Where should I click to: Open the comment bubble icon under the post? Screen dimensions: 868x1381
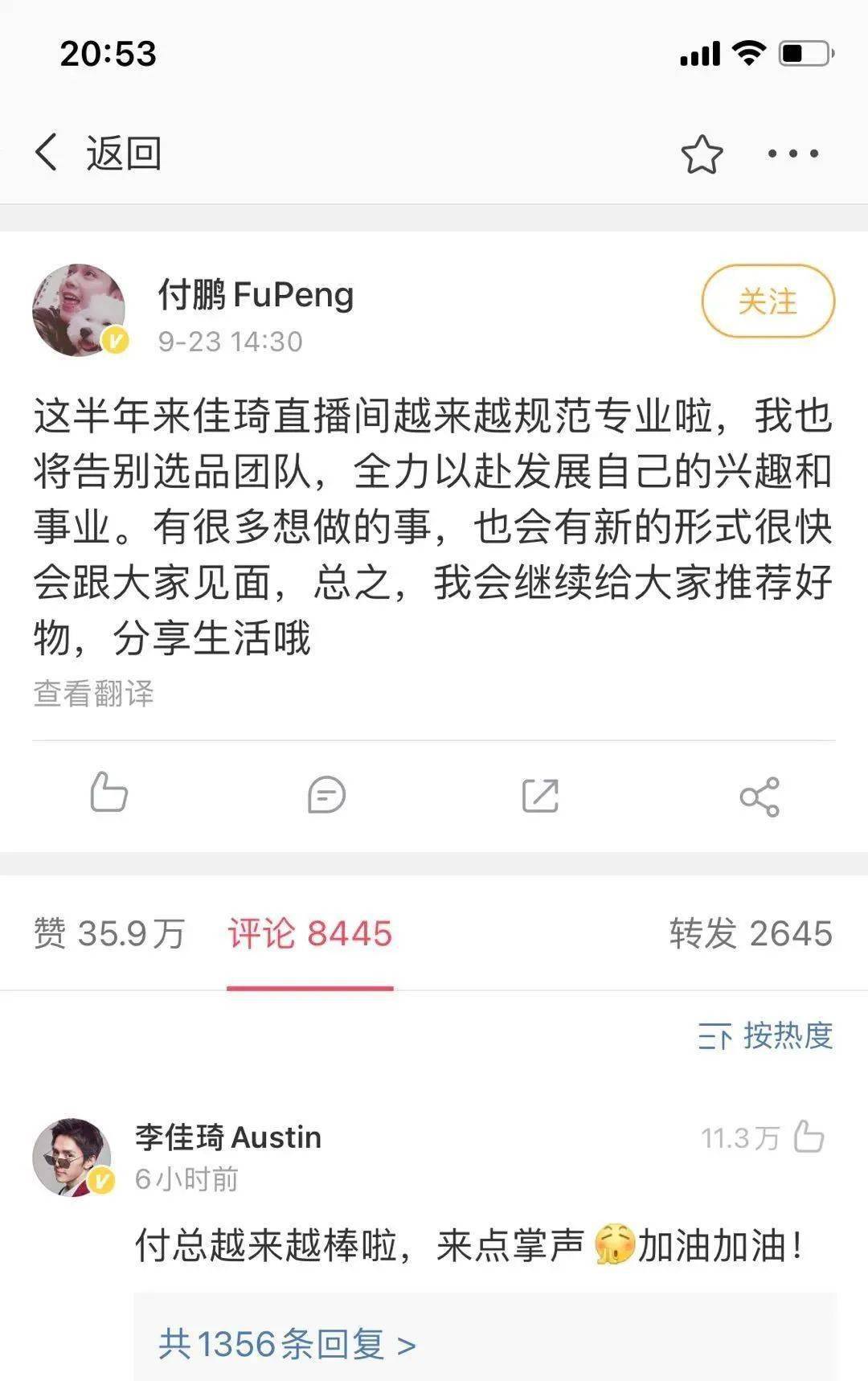click(326, 796)
